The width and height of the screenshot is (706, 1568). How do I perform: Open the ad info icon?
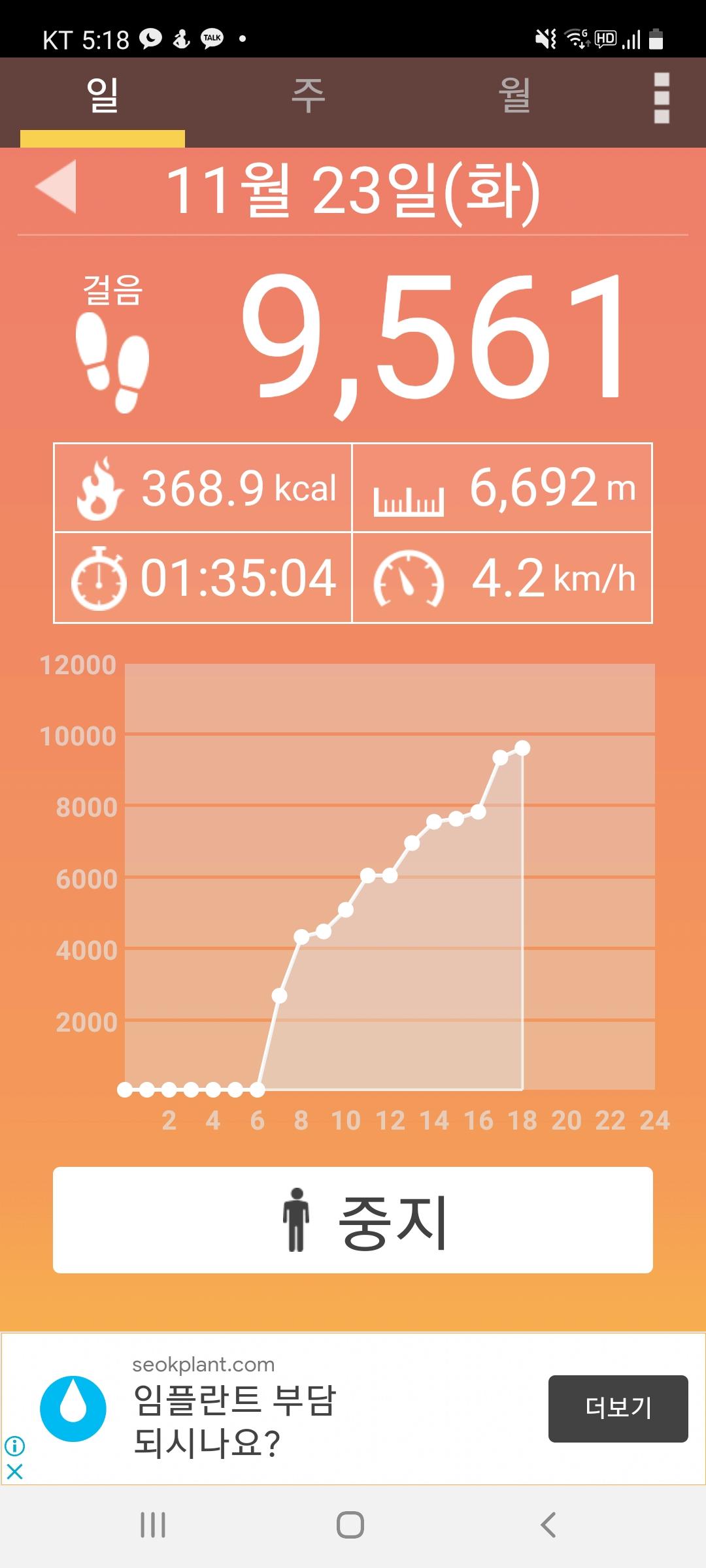click(x=14, y=1446)
